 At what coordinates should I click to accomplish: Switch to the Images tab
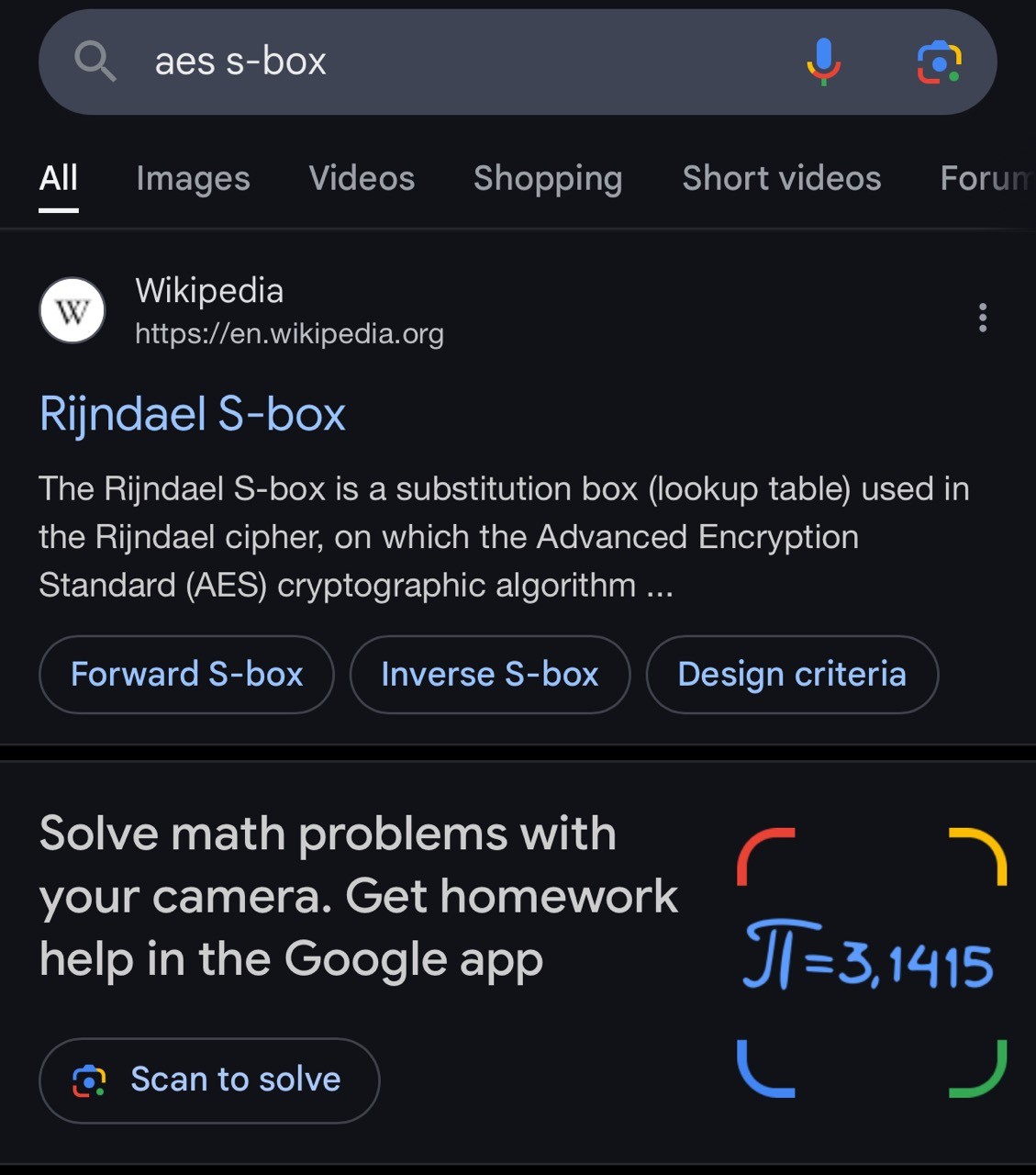pos(193,179)
